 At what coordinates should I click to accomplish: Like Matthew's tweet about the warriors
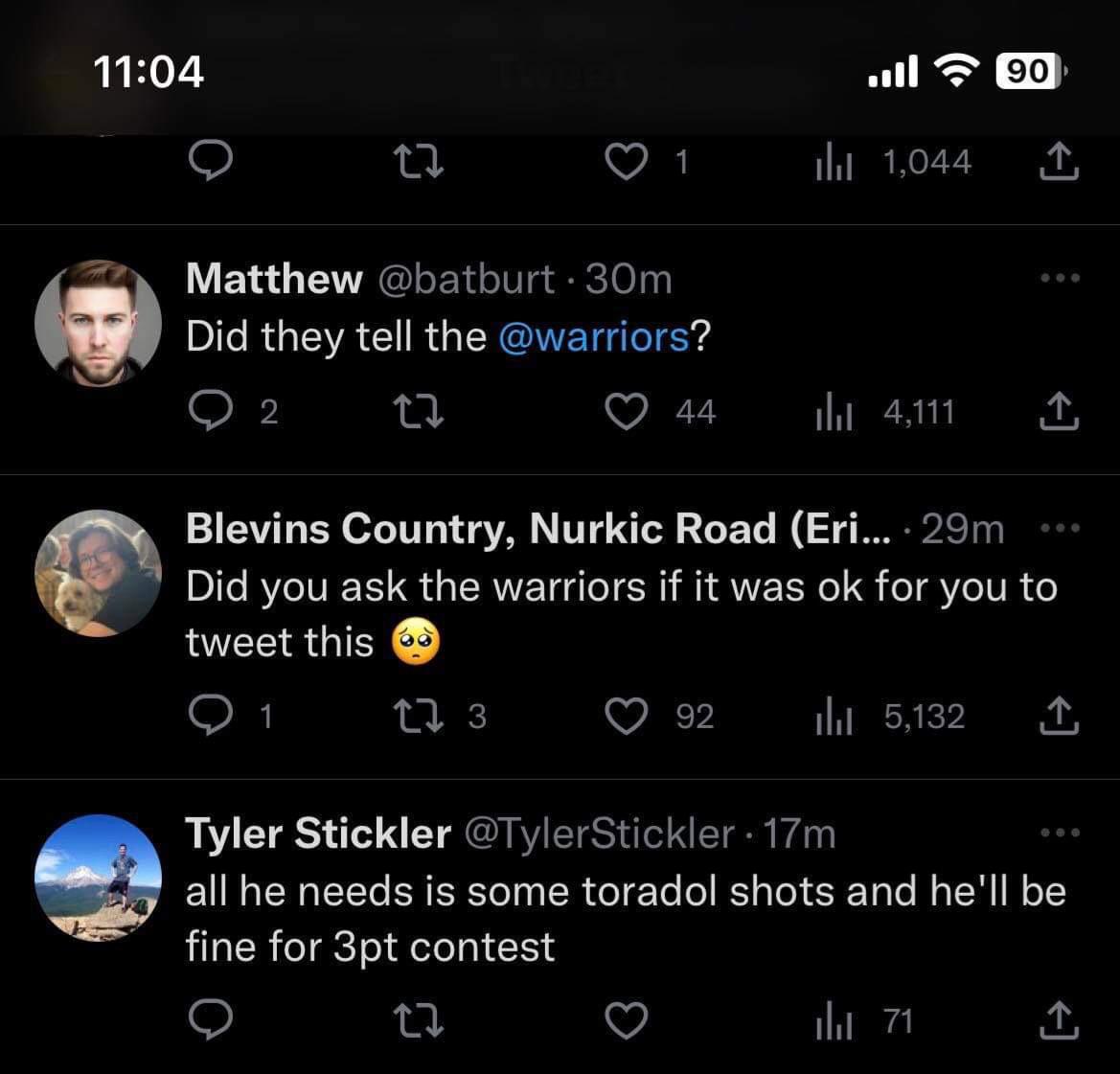pyautogui.click(x=627, y=412)
